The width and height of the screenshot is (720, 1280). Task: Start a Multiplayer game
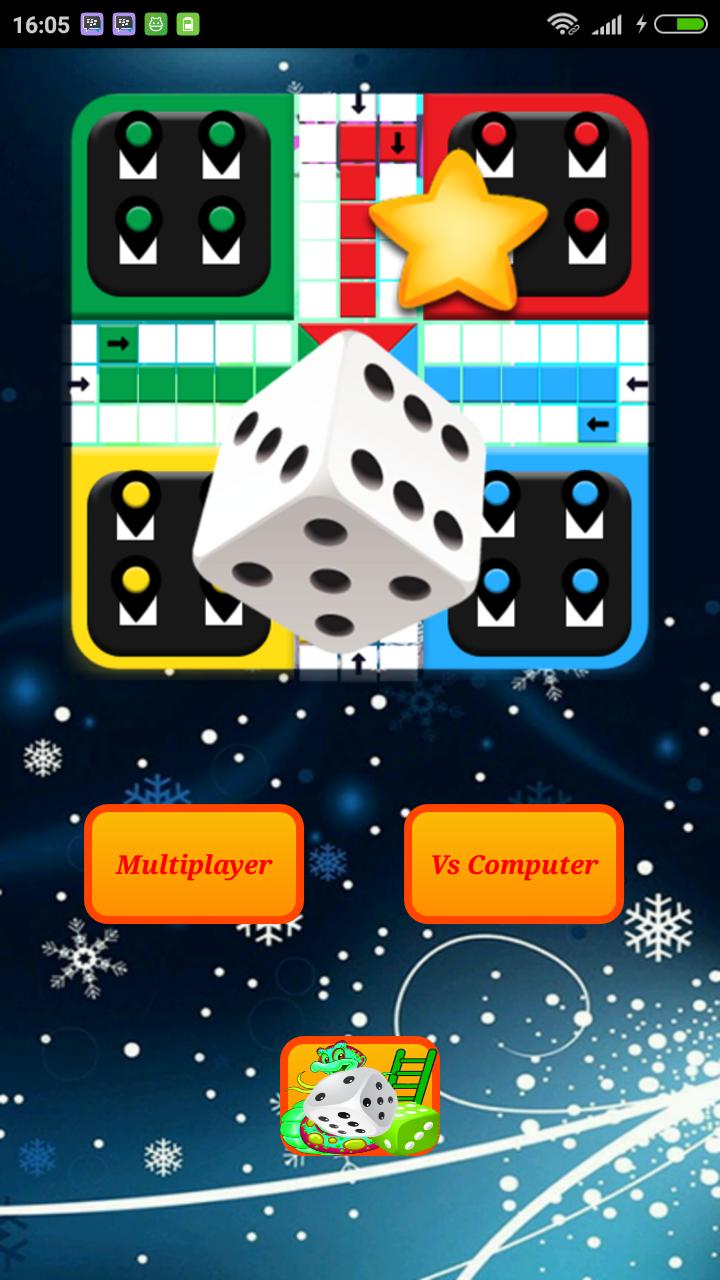pos(194,864)
